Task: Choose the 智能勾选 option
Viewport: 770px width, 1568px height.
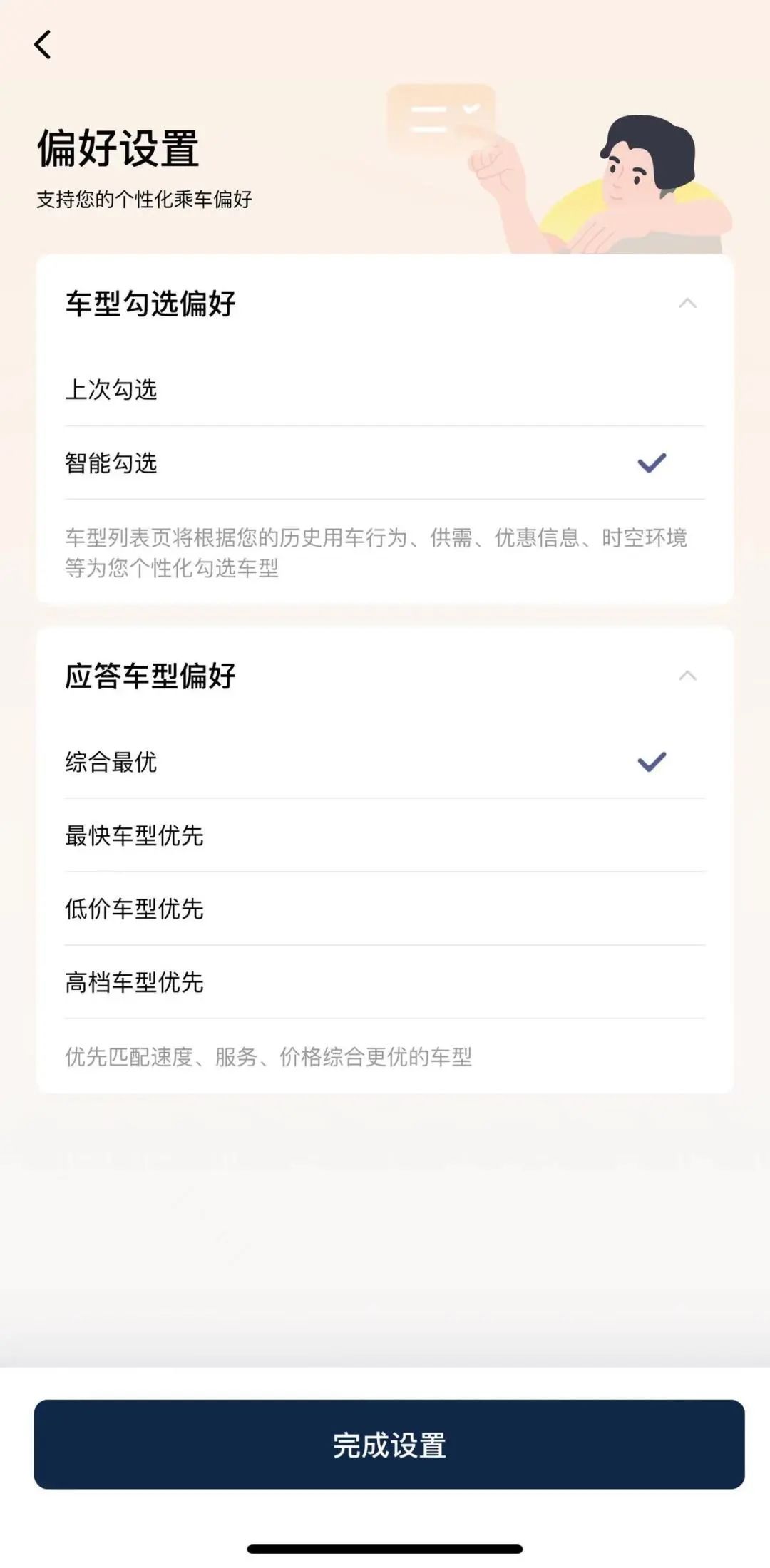Action: 385,463
